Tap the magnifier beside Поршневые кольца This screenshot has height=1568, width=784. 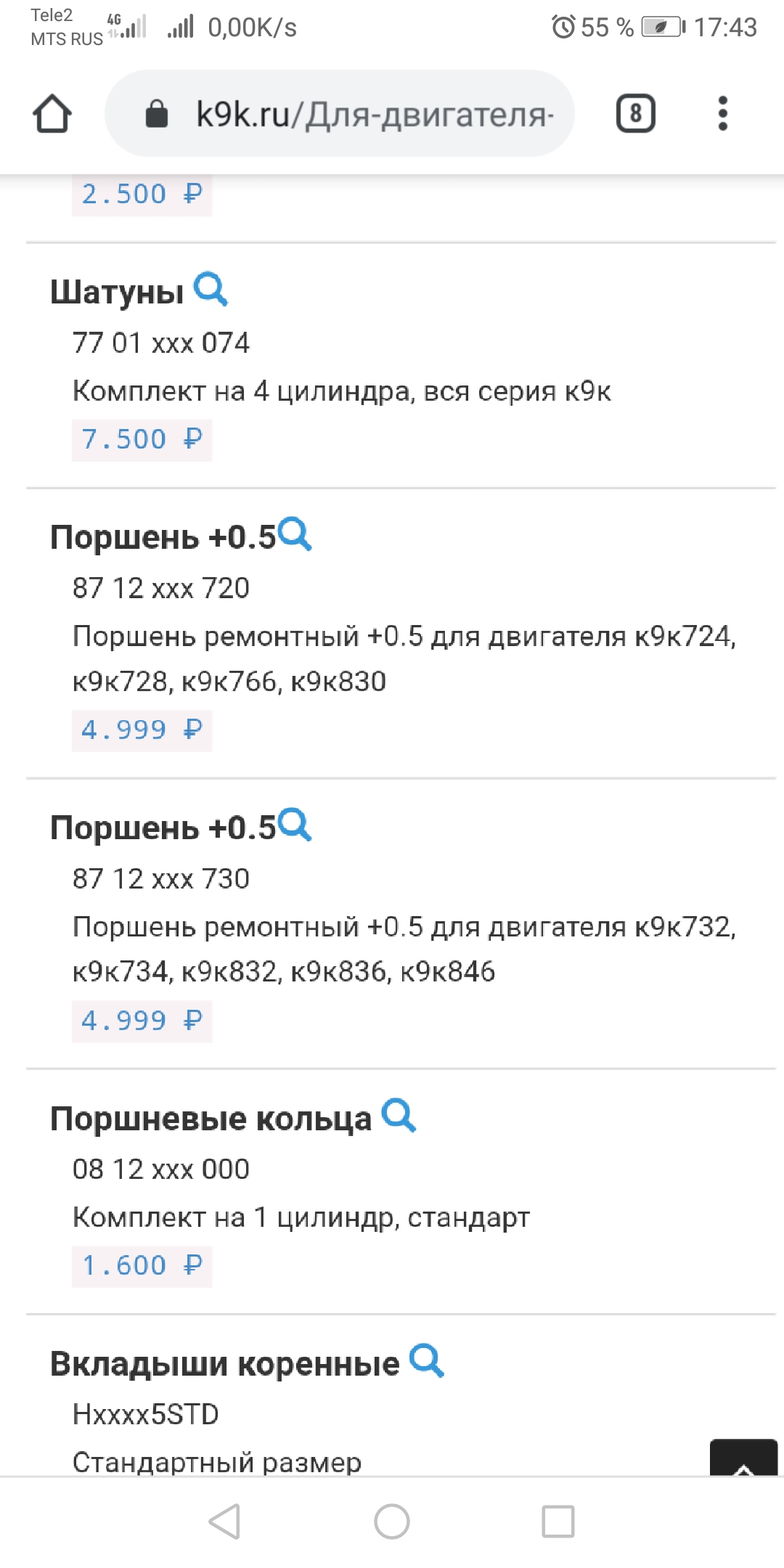pos(399,1116)
